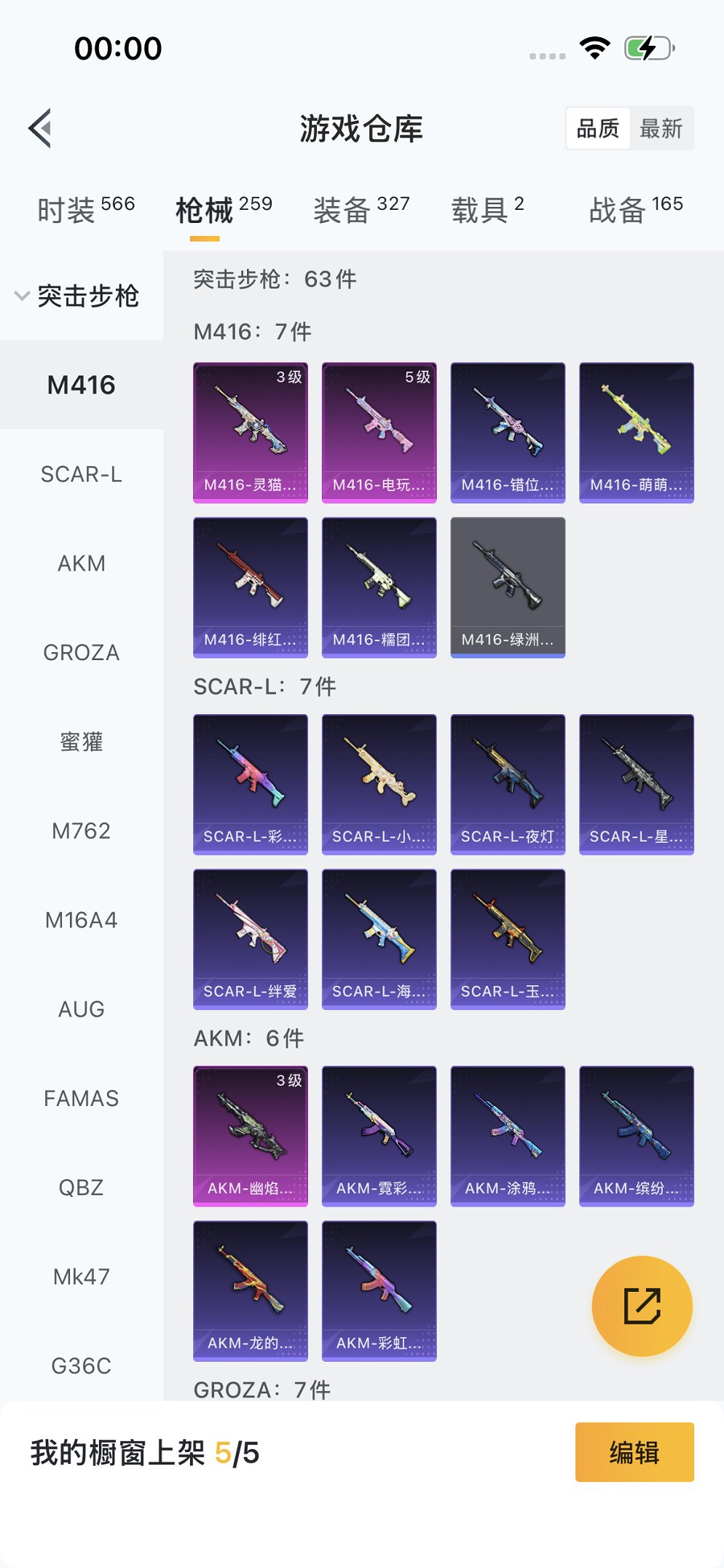View the M416-绿洲 skin
This screenshot has width=724, height=1568.
point(508,587)
